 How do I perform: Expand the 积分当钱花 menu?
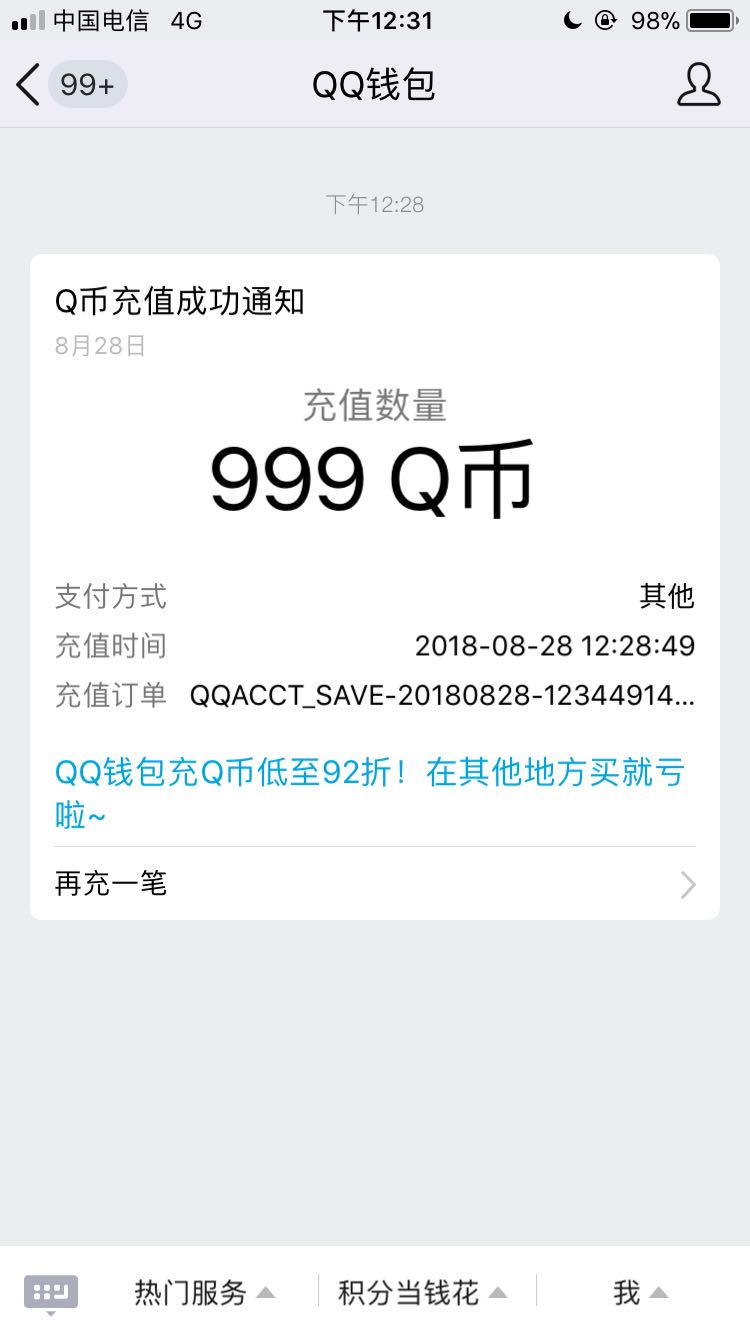[423, 1292]
